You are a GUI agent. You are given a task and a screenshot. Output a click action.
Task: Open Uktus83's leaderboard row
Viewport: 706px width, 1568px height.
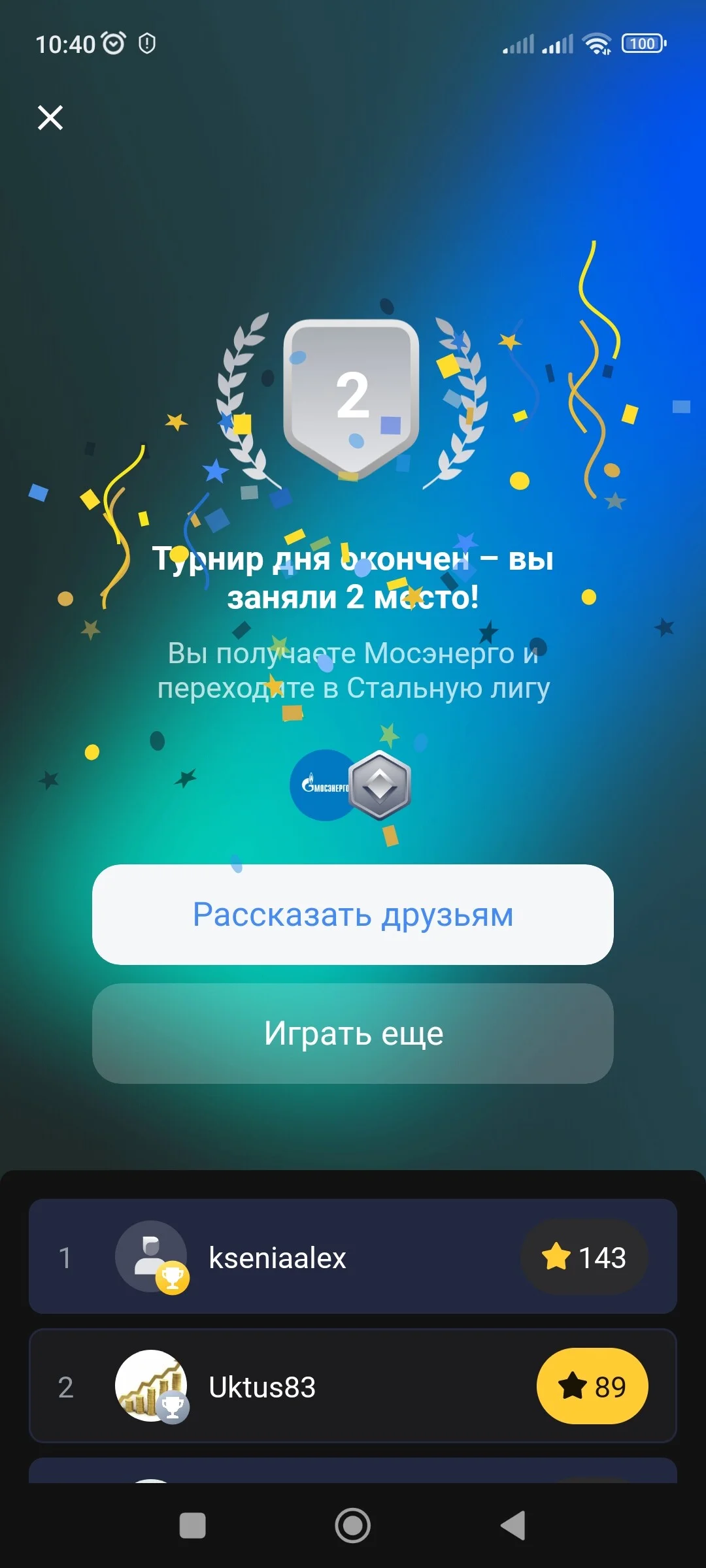pos(353,1386)
